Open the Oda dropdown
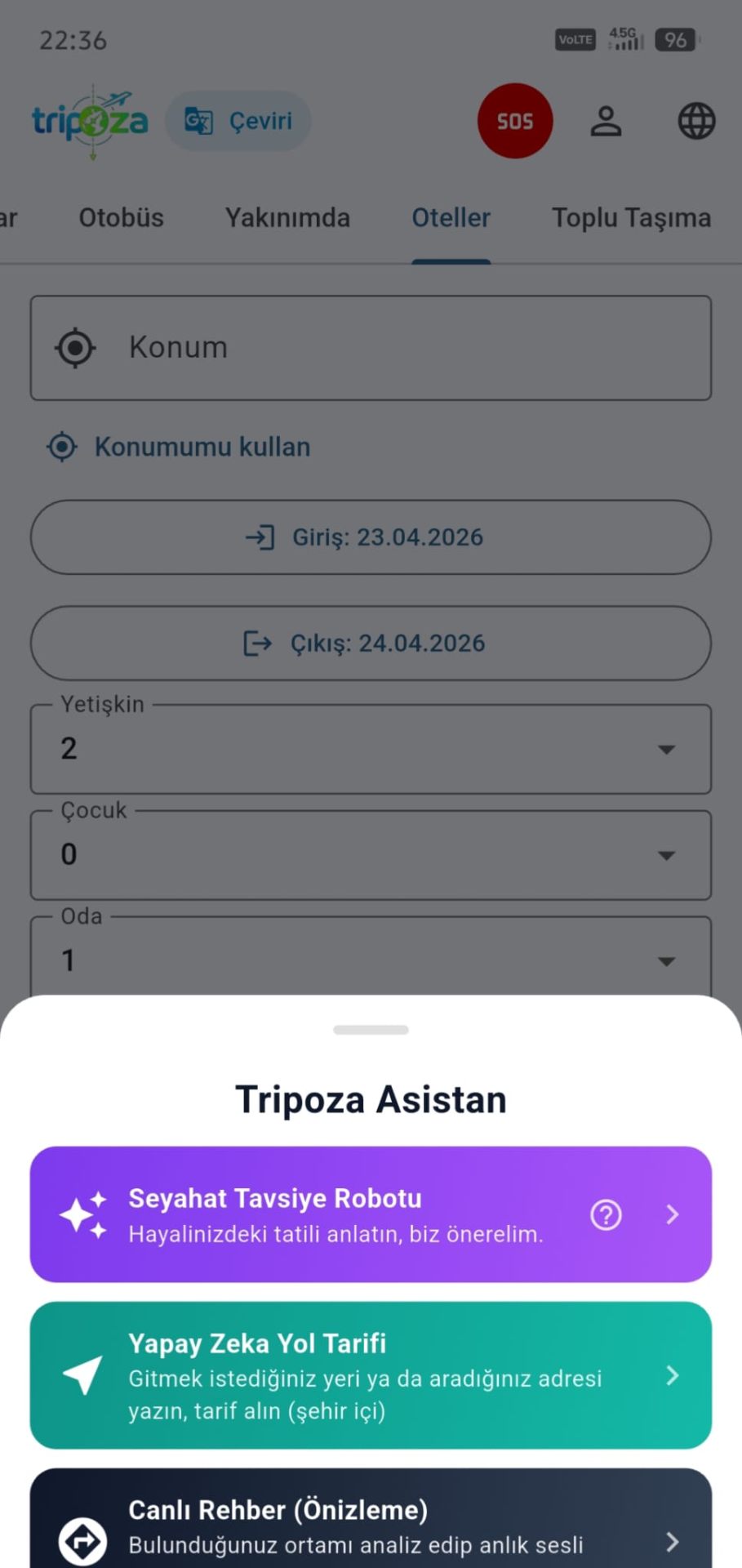Viewport: 742px width, 1568px height. (x=668, y=960)
